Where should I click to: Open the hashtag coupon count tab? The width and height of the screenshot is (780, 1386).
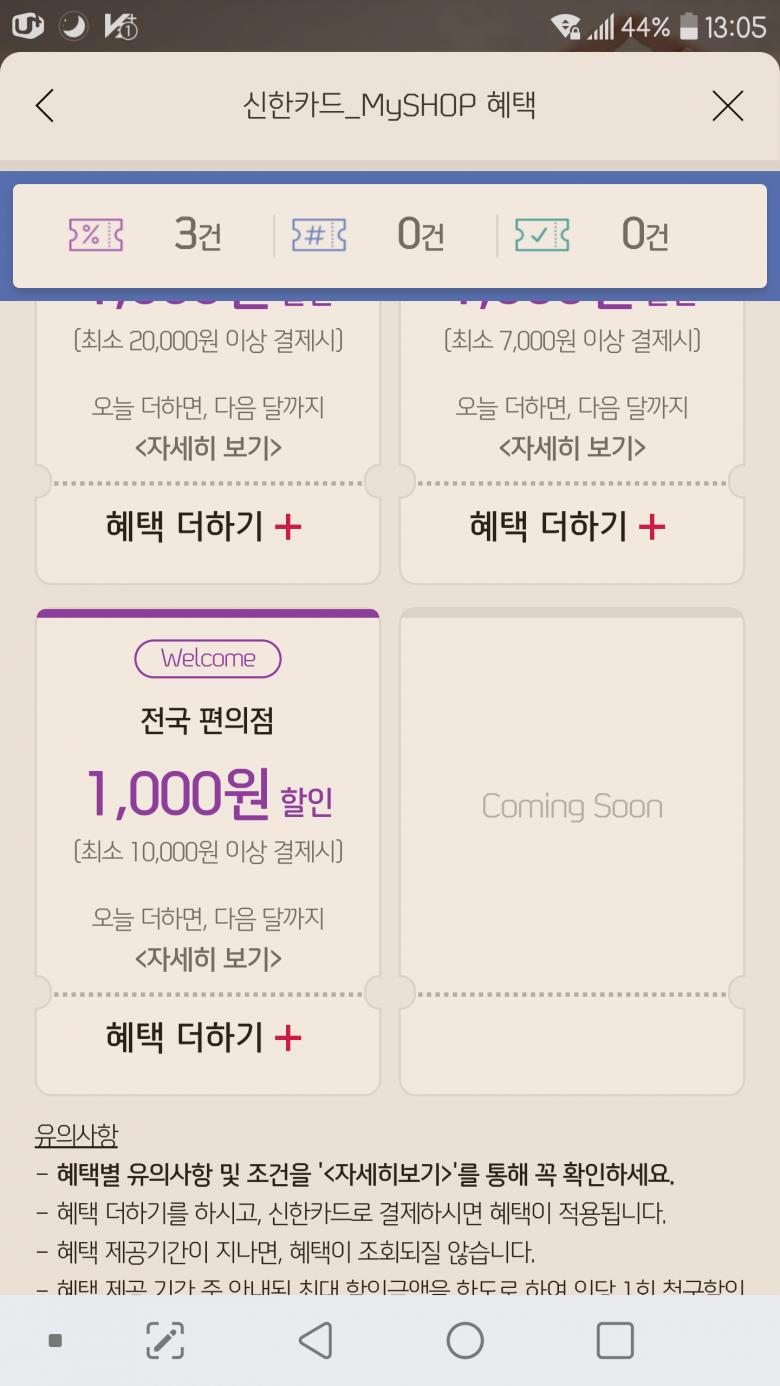[x=368, y=235]
